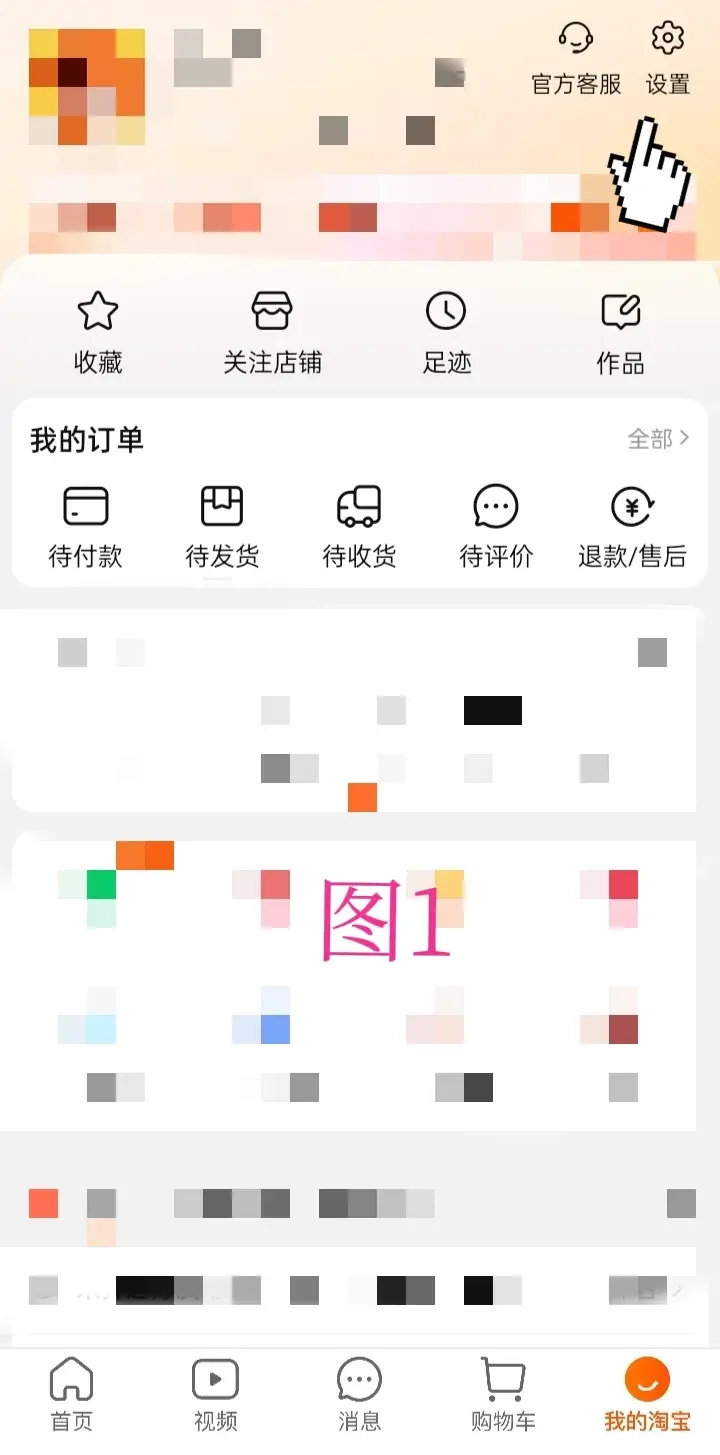This screenshot has width=720, height=1455.
Task: Tap the blurred profile avatar picture
Action: [x=85, y=85]
